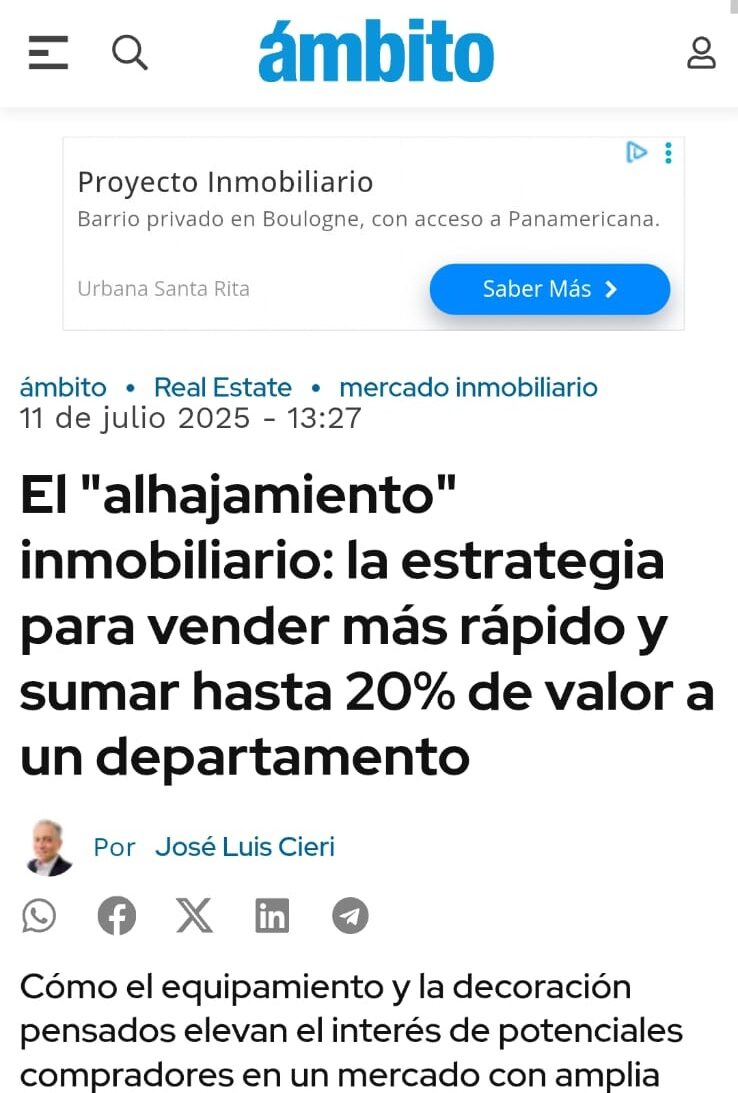This screenshot has width=738, height=1093.
Task: View author José Luis Cieri's page
Action: coord(244,847)
